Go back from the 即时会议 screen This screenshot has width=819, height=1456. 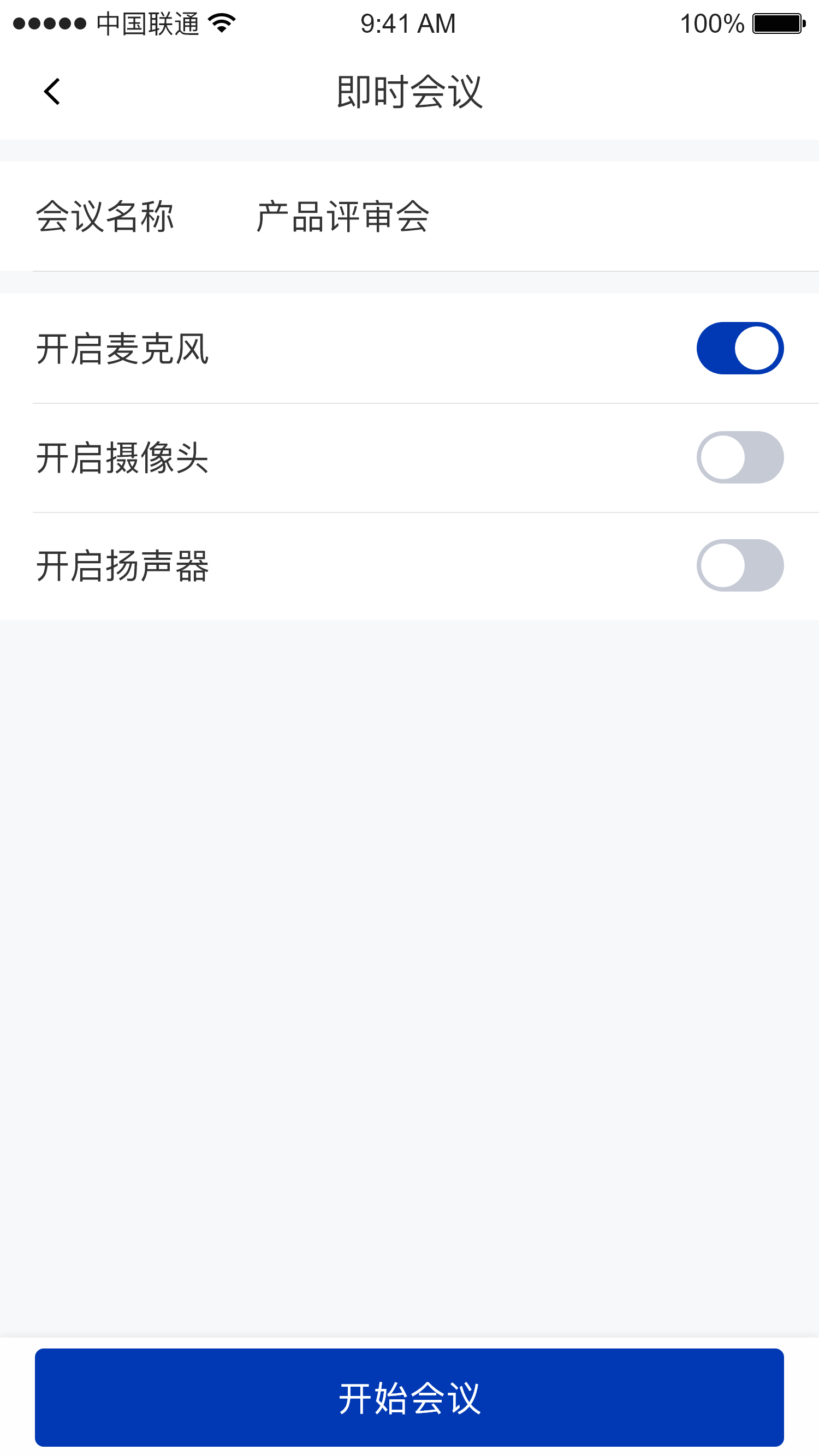pos(52,92)
